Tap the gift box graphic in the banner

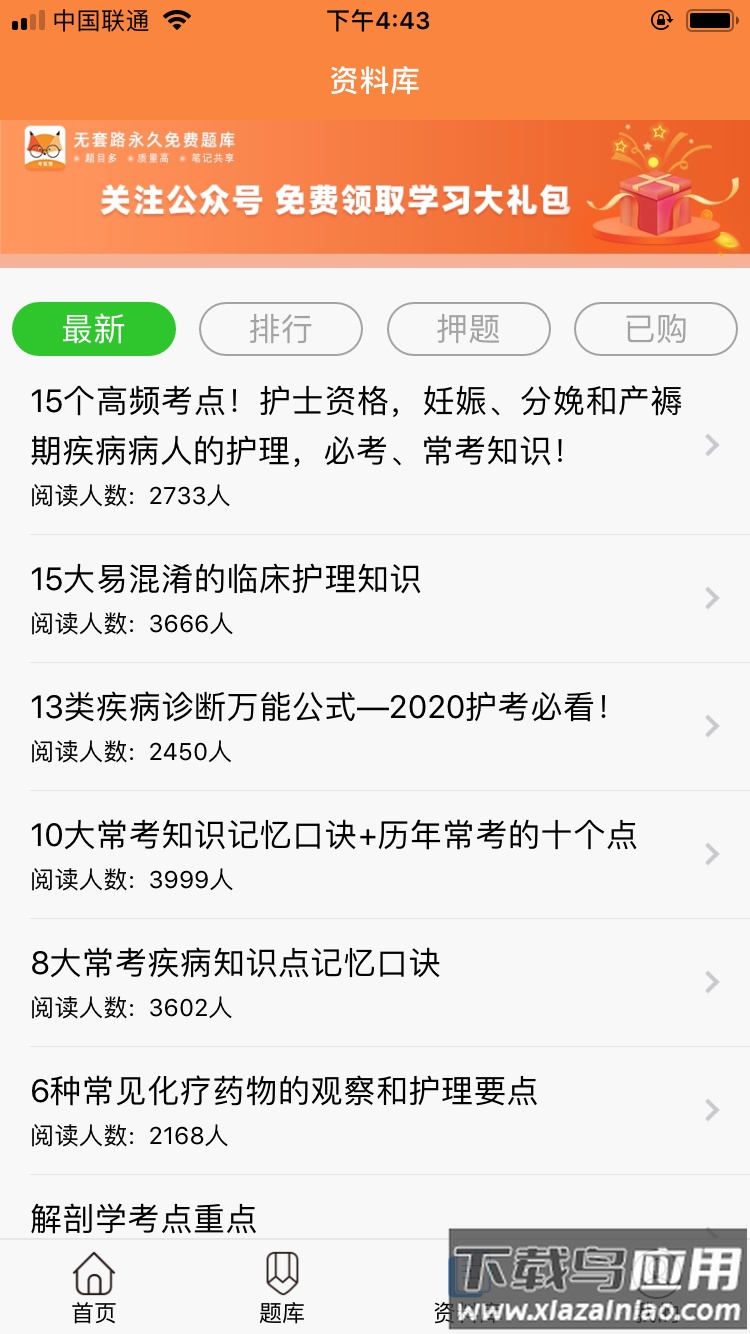tap(655, 203)
